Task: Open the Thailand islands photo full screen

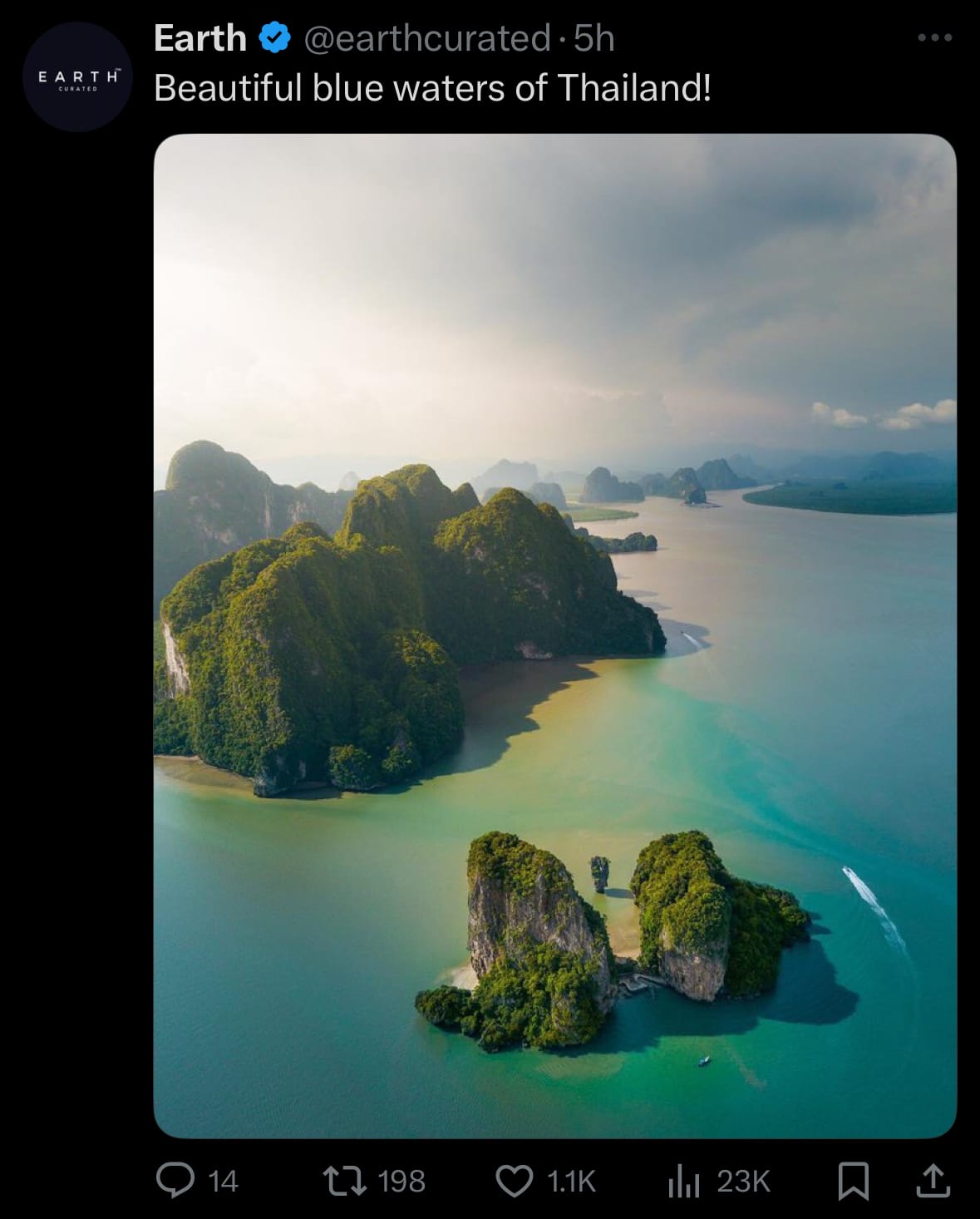Action: point(554,636)
